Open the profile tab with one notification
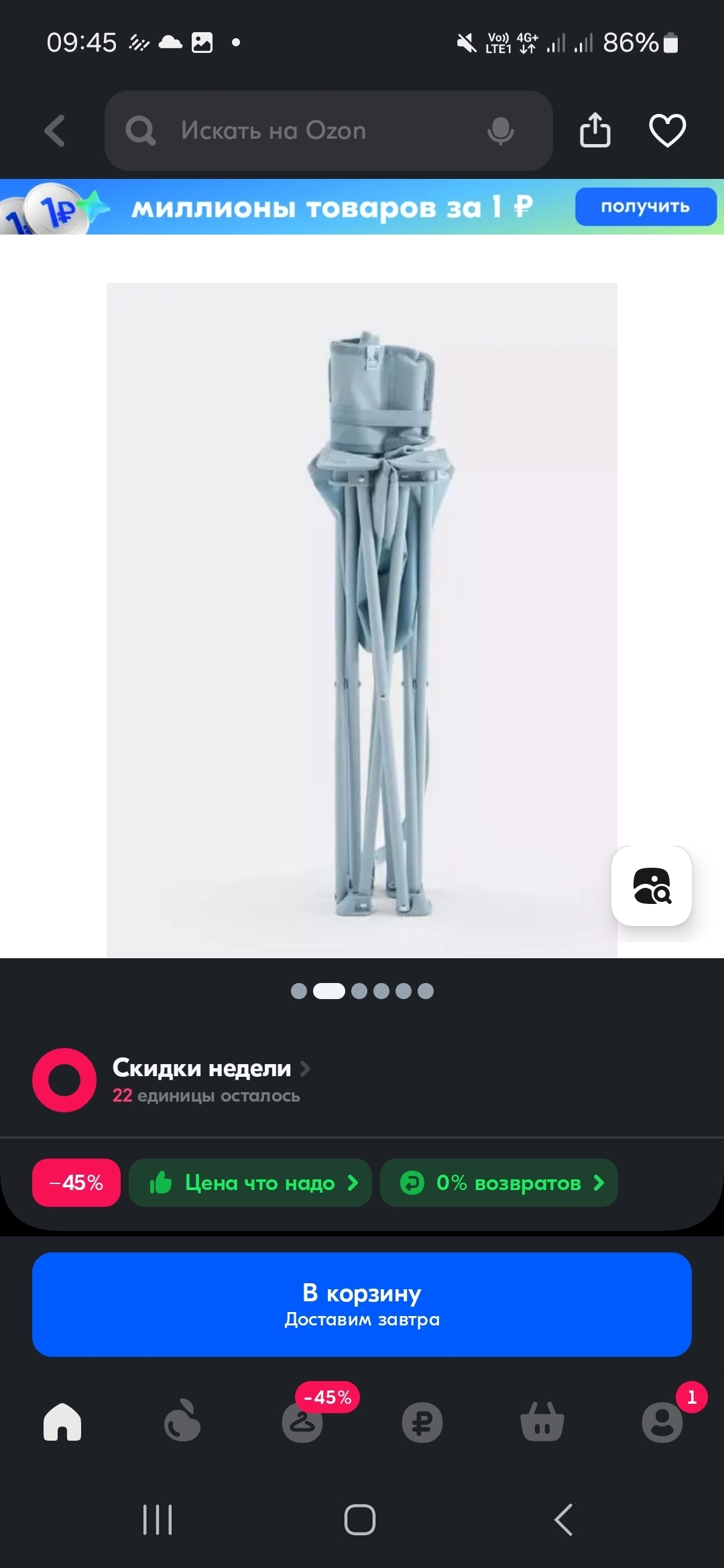Image resolution: width=724 pixels, height=1568 pixels. 662,1422
